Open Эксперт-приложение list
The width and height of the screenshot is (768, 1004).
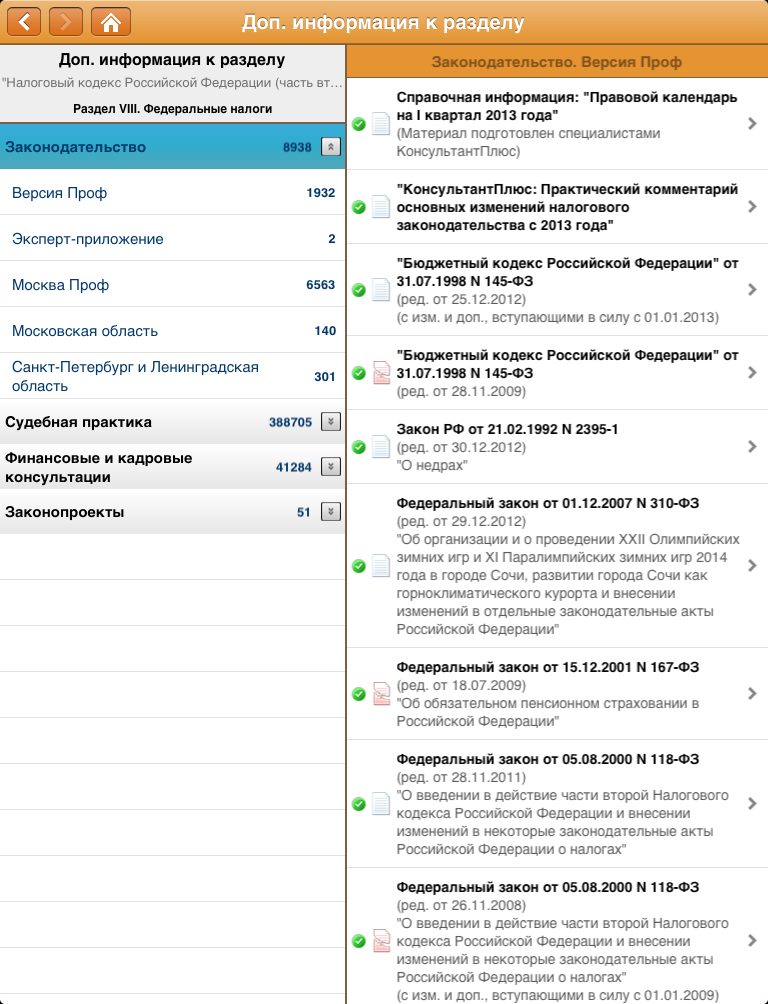tap(172, 238)
